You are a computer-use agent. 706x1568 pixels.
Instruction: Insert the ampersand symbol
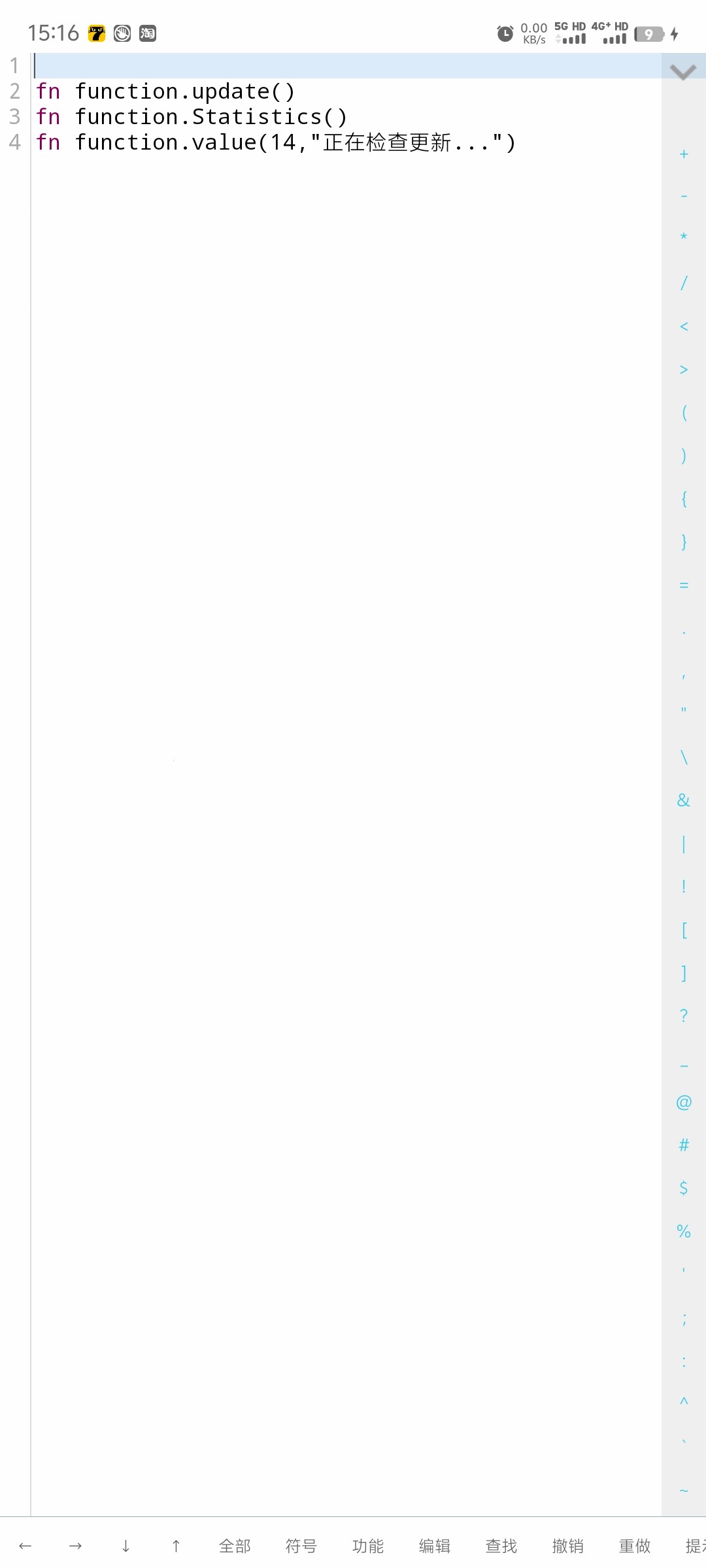coord(684,800)
